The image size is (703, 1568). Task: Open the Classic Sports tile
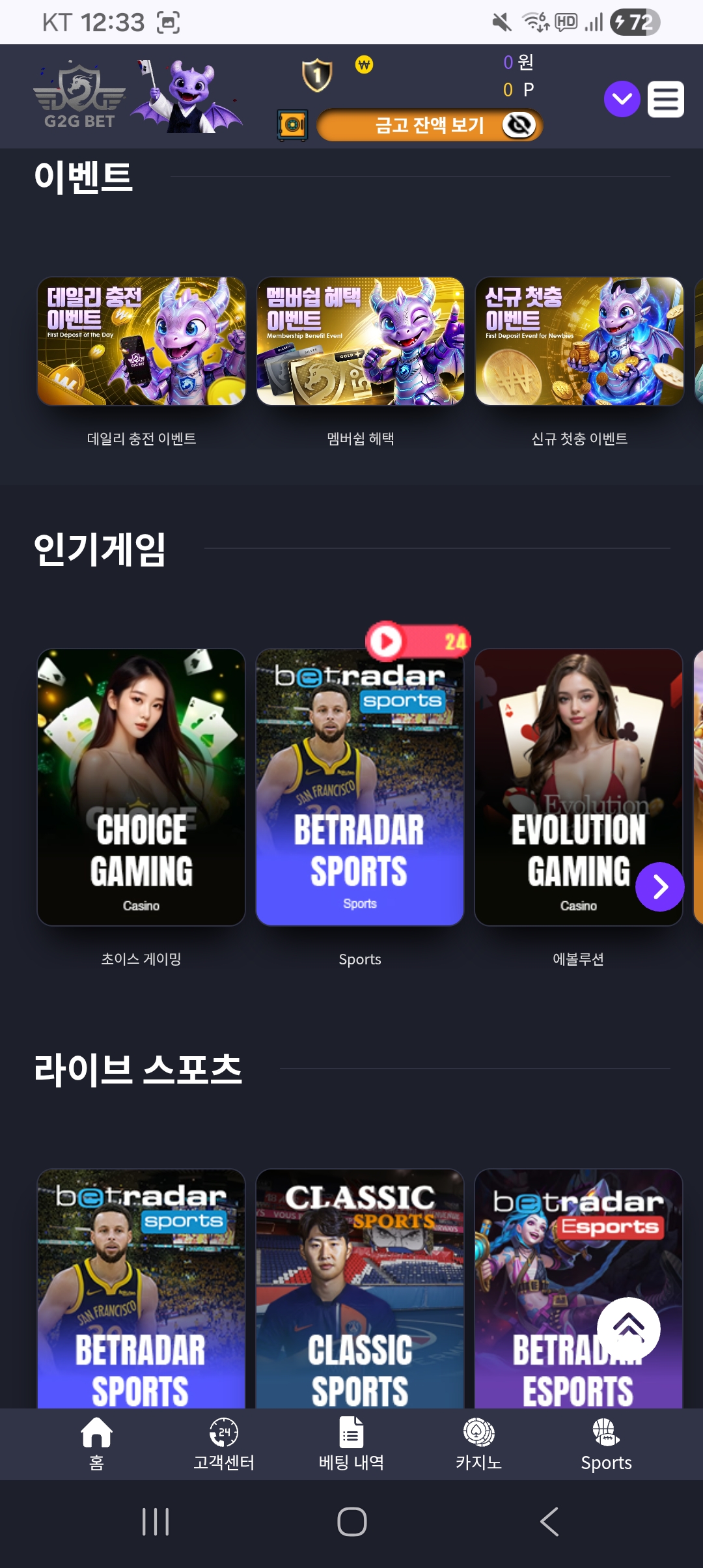[360, 1289]
